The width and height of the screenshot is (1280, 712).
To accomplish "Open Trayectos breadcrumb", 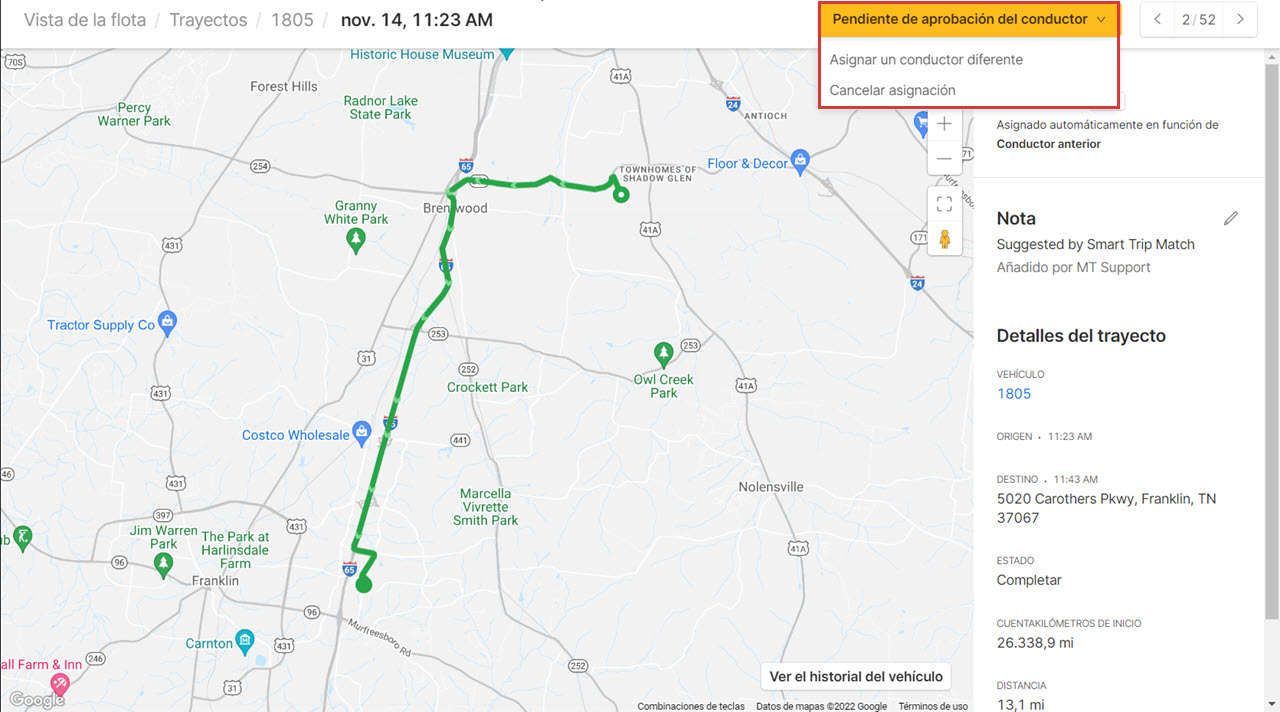I will 208,20.
